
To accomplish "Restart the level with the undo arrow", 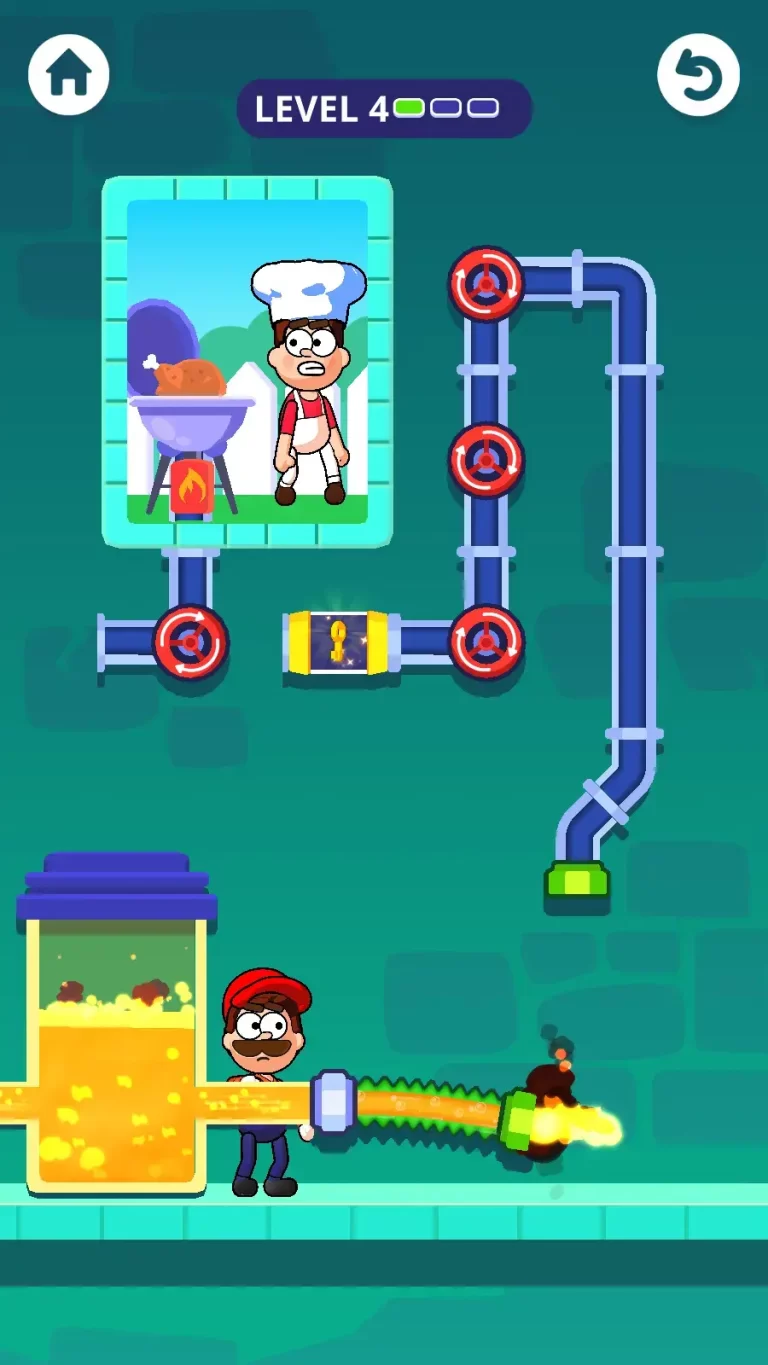I will click(698, 74).
